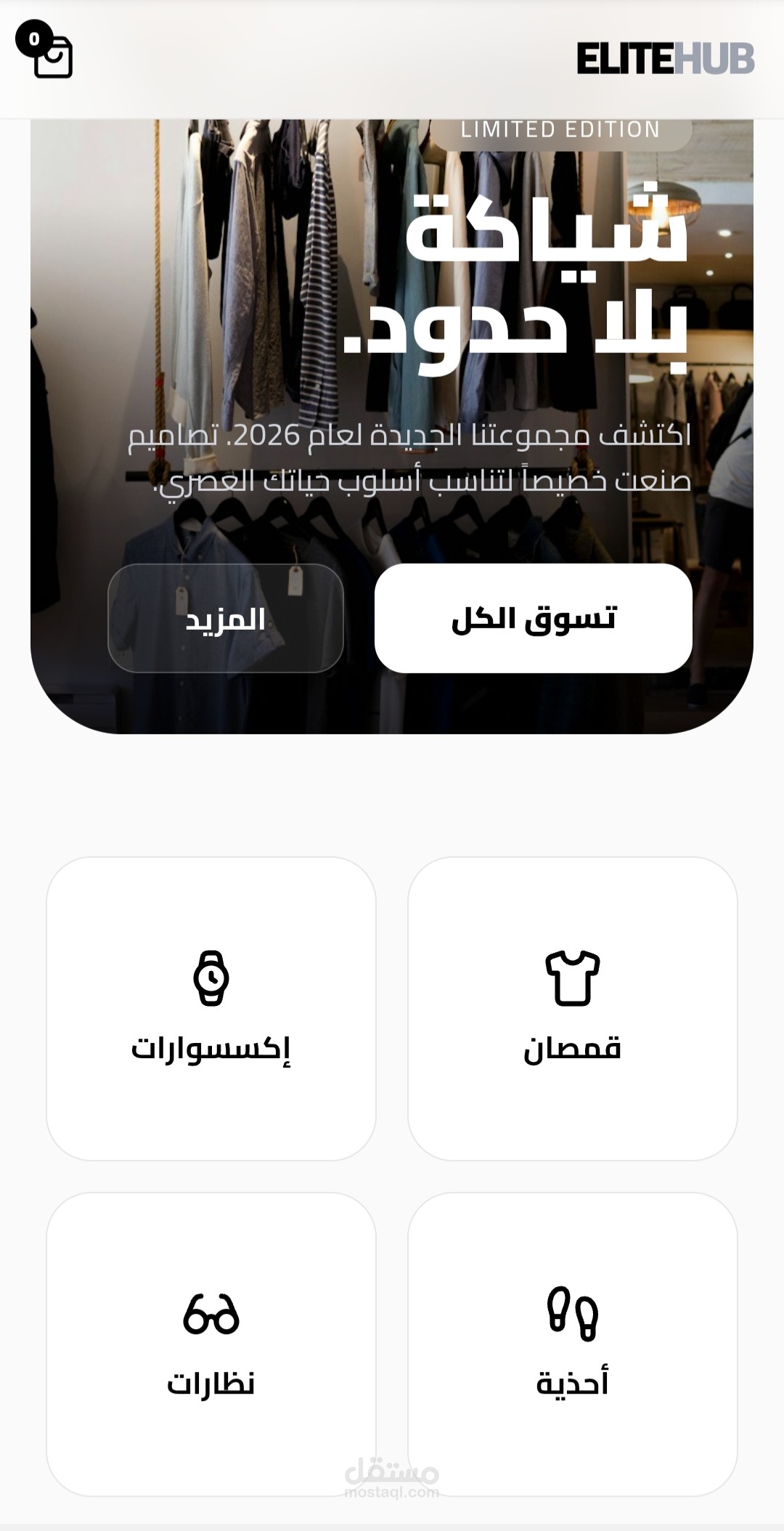
Task: Open the قمصان category card
Action: (573, 1010)
